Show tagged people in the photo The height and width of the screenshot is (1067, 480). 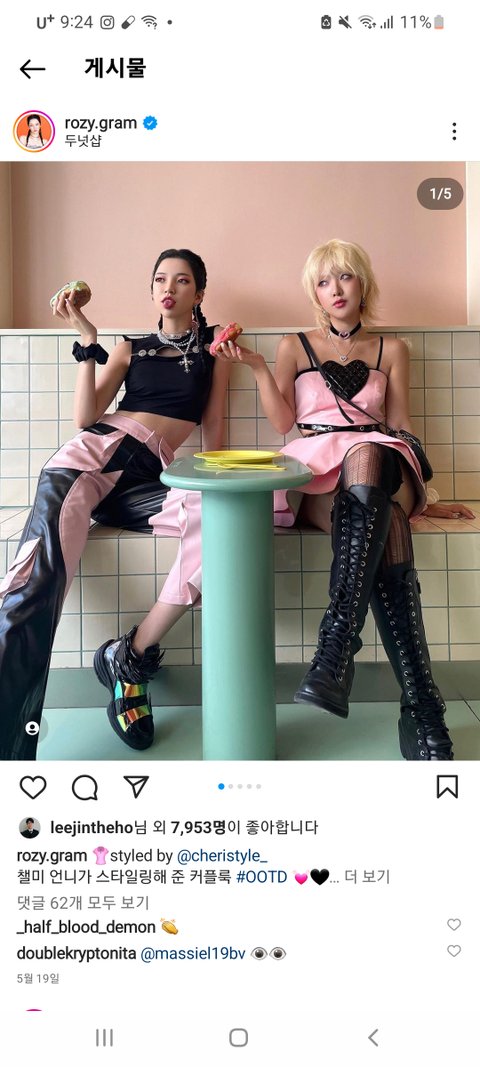click(32, 728)
